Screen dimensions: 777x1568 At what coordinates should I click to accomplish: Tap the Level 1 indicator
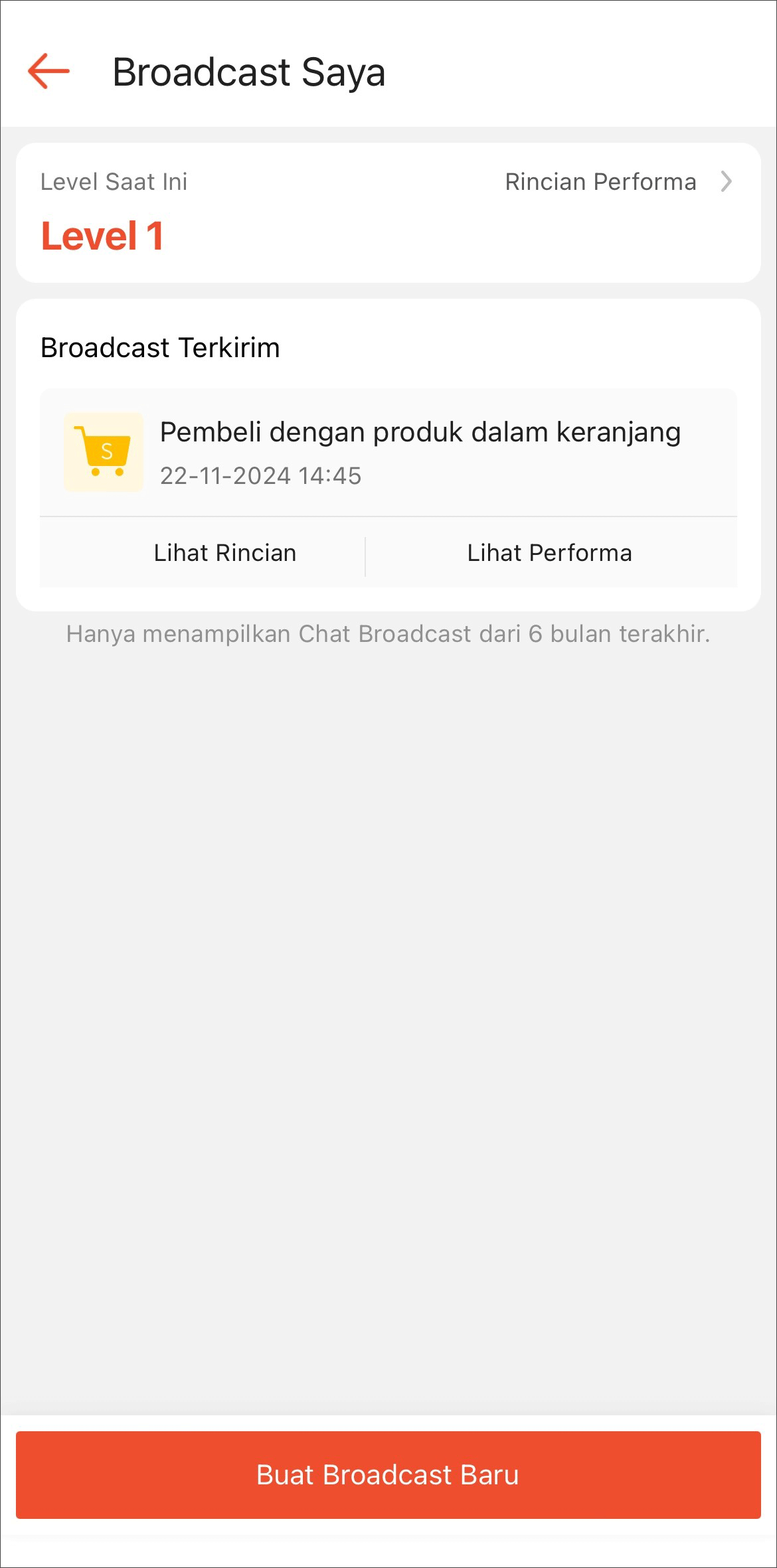pyautogui.click(x=104, y=234)
